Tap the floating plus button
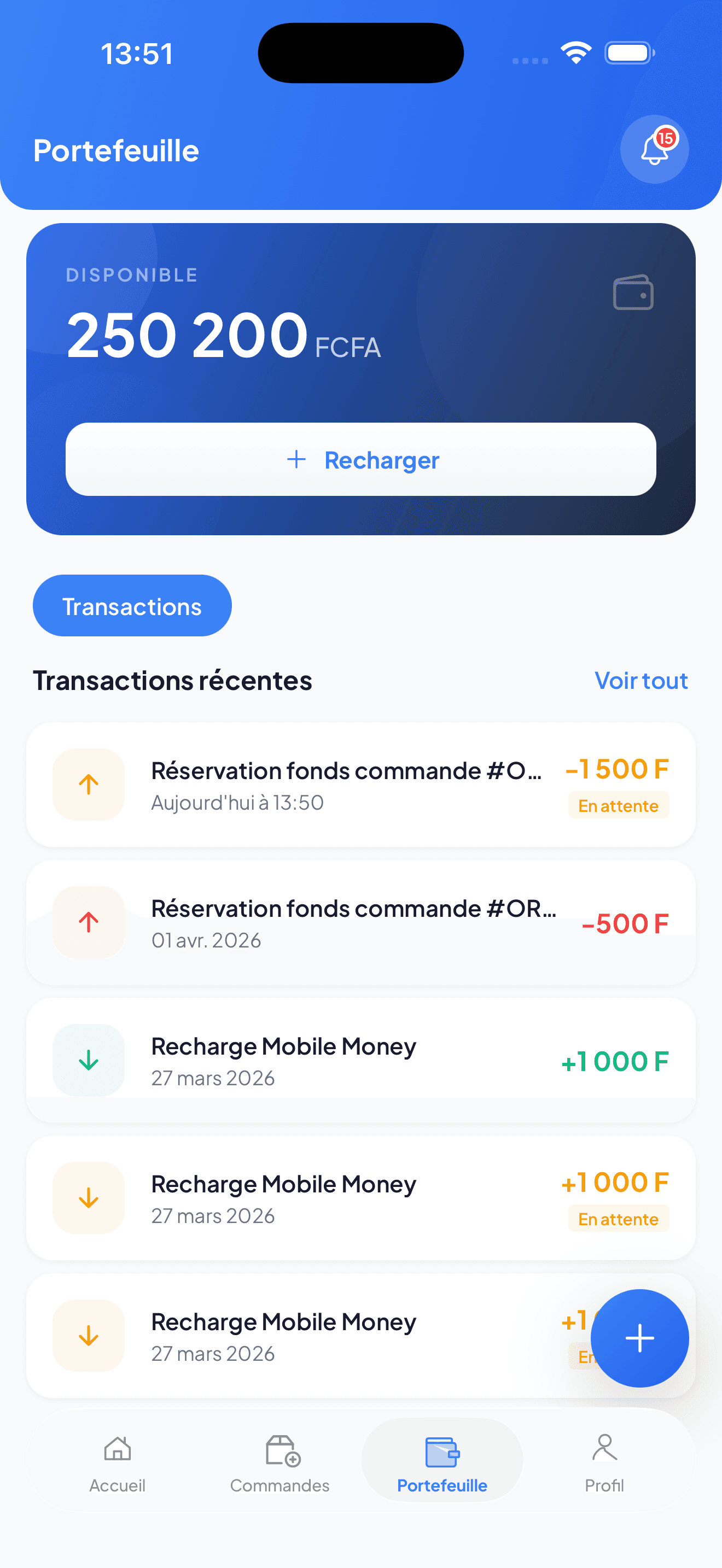 pyautogui.click(x=639, y=1338)
